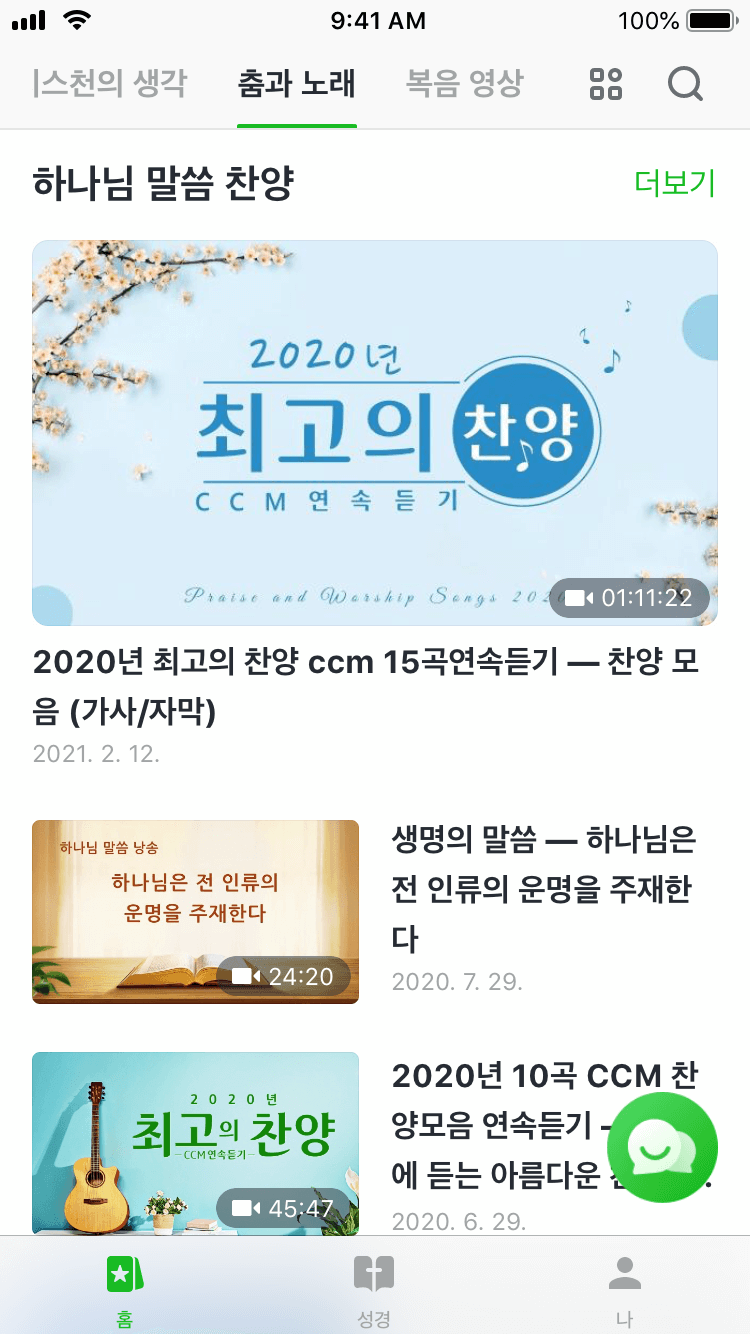Open the search magnifier icon
Image resolution: width=750 pixels, height=1334 pixels.
(685, 84)
